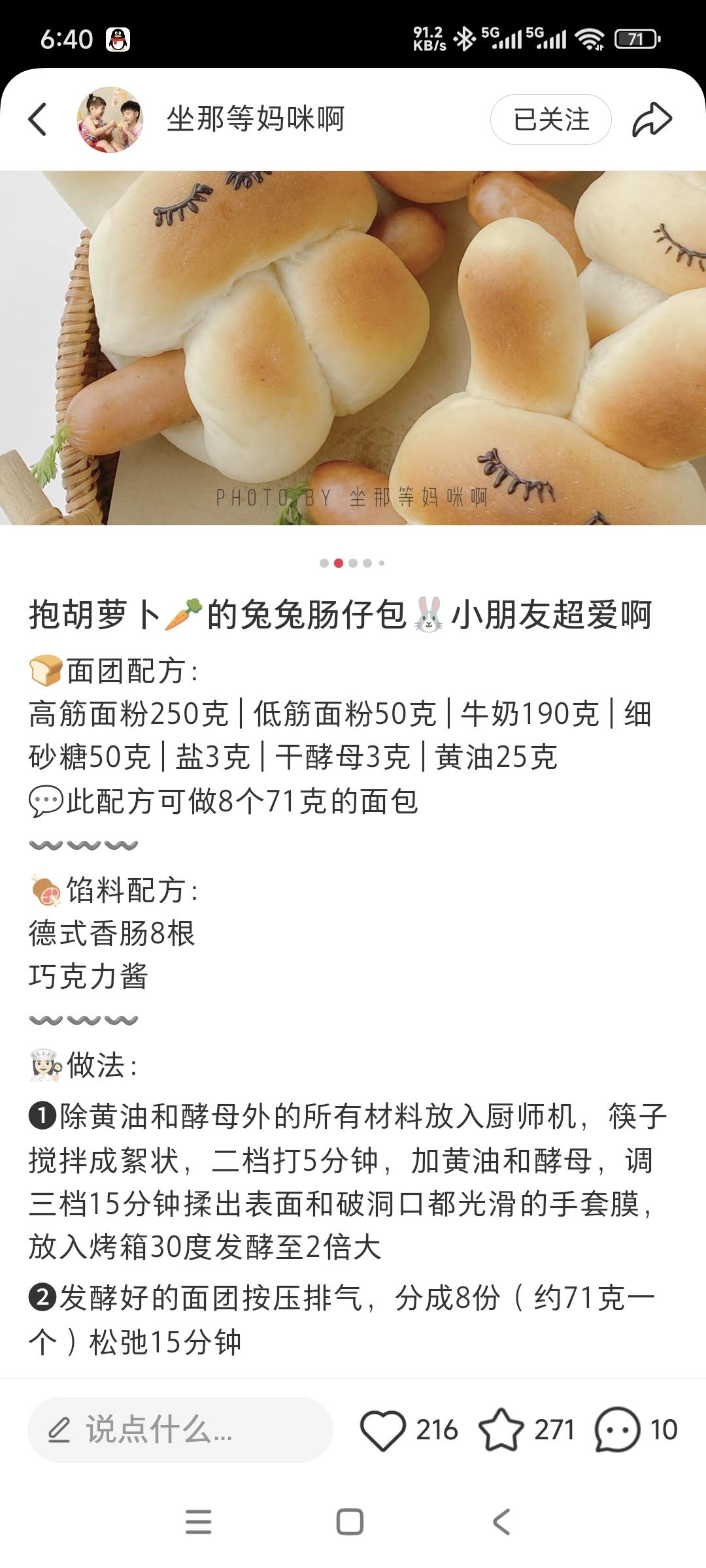Like this post with the heart icon
This screenshot has width=706, height=1568.
click(x=383, y=1430)
